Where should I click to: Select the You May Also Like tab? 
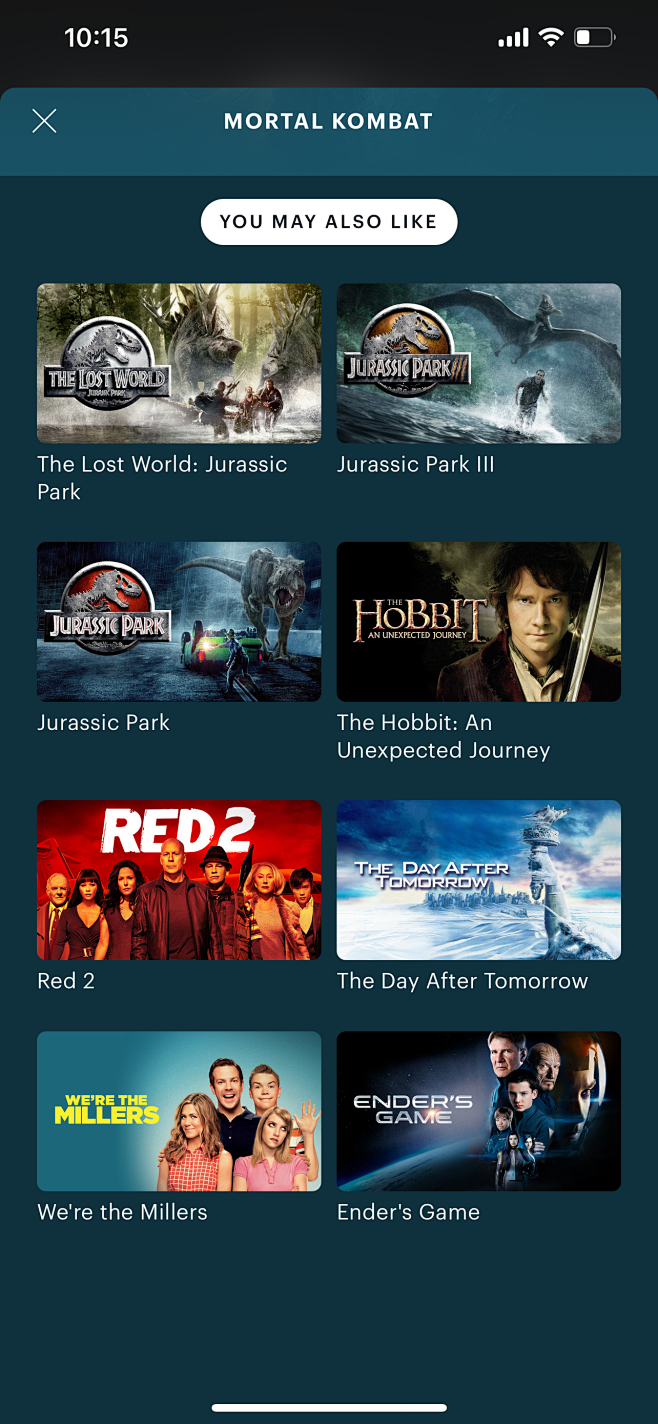click(x=329, y=221)
